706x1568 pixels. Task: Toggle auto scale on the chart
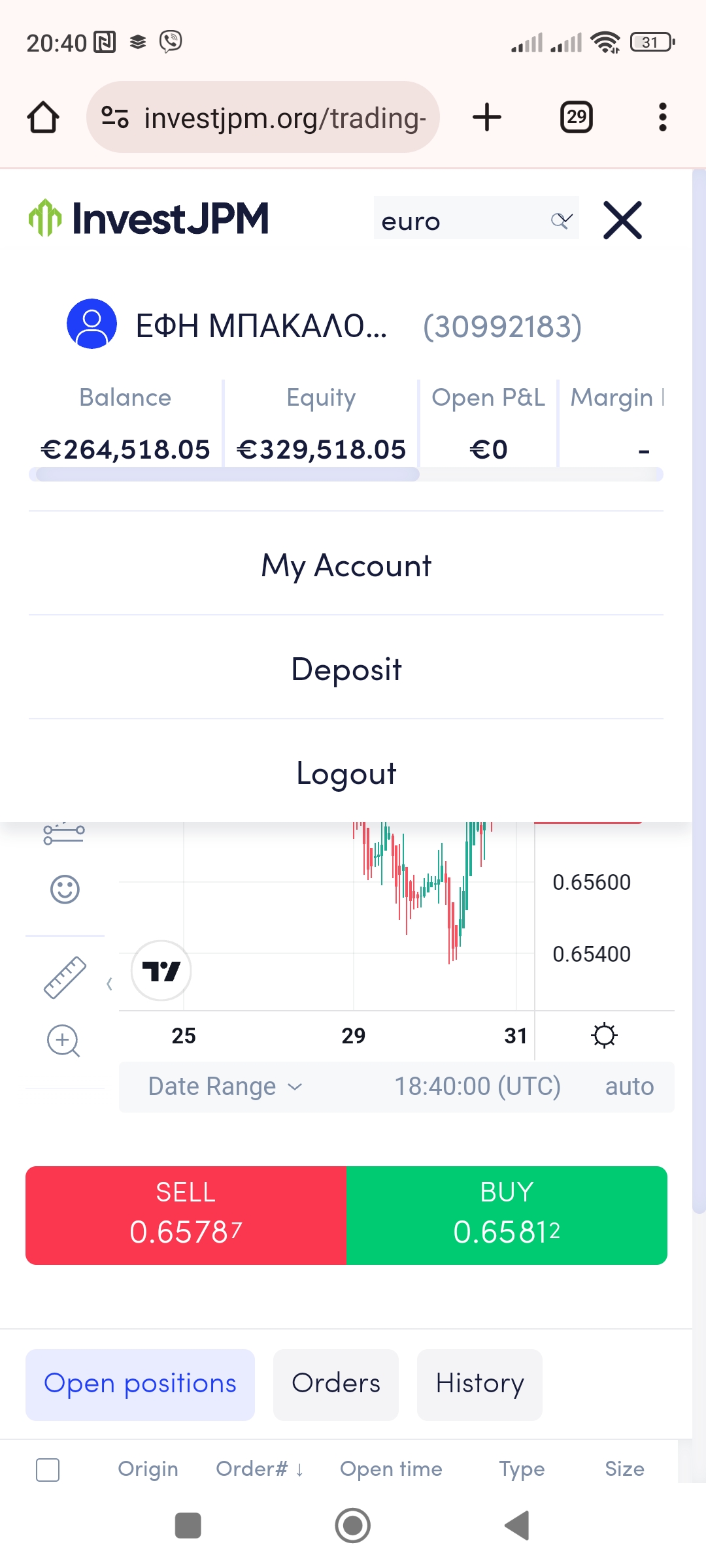click(x=629, y=1086)
